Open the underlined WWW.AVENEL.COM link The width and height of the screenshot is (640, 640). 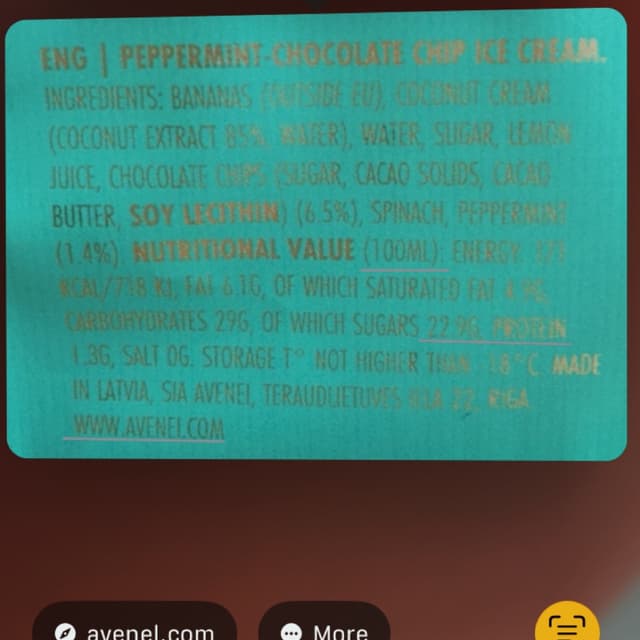tap(143, 428)
